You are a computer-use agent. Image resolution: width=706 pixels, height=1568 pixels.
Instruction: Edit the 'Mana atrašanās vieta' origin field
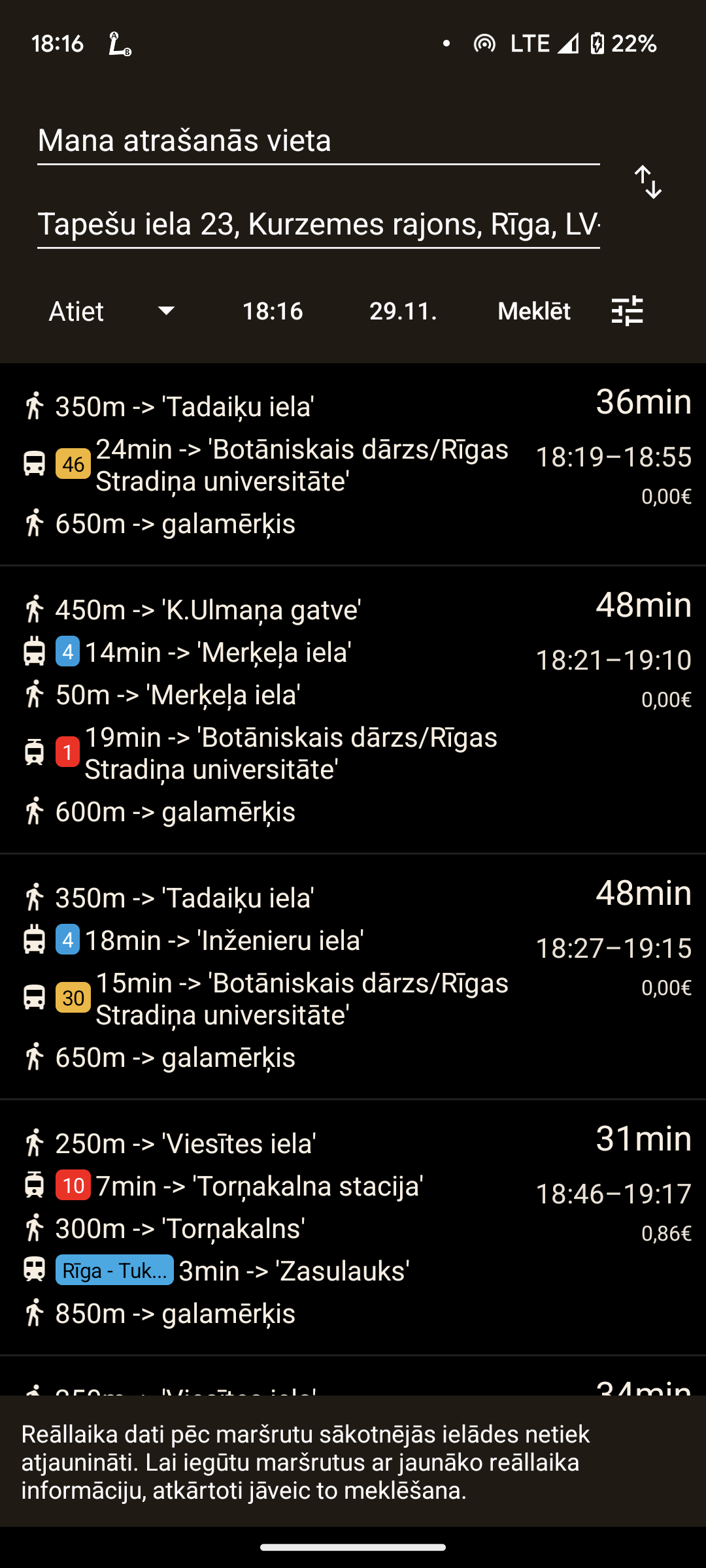(x=318, y=141)
